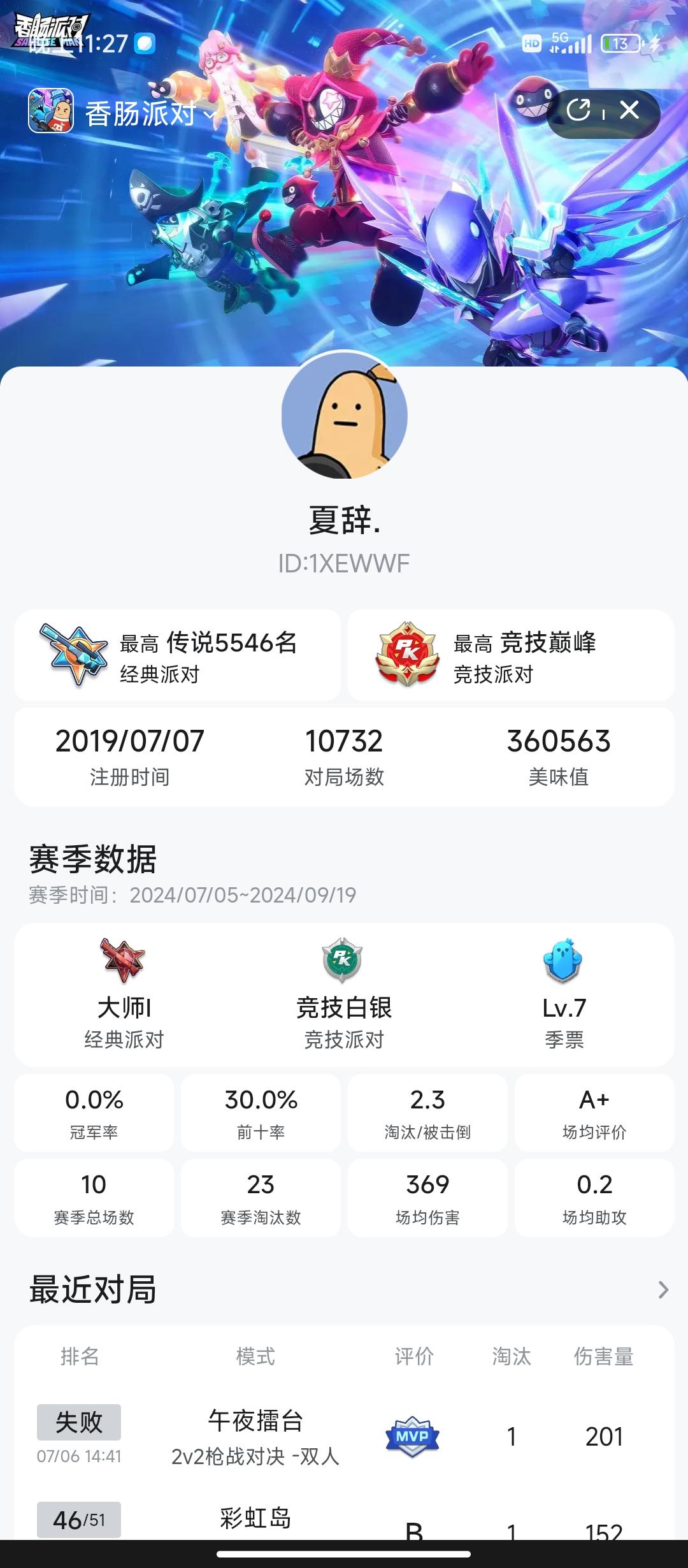Tap the battery indicator showing 13

[x=619, y=43]
